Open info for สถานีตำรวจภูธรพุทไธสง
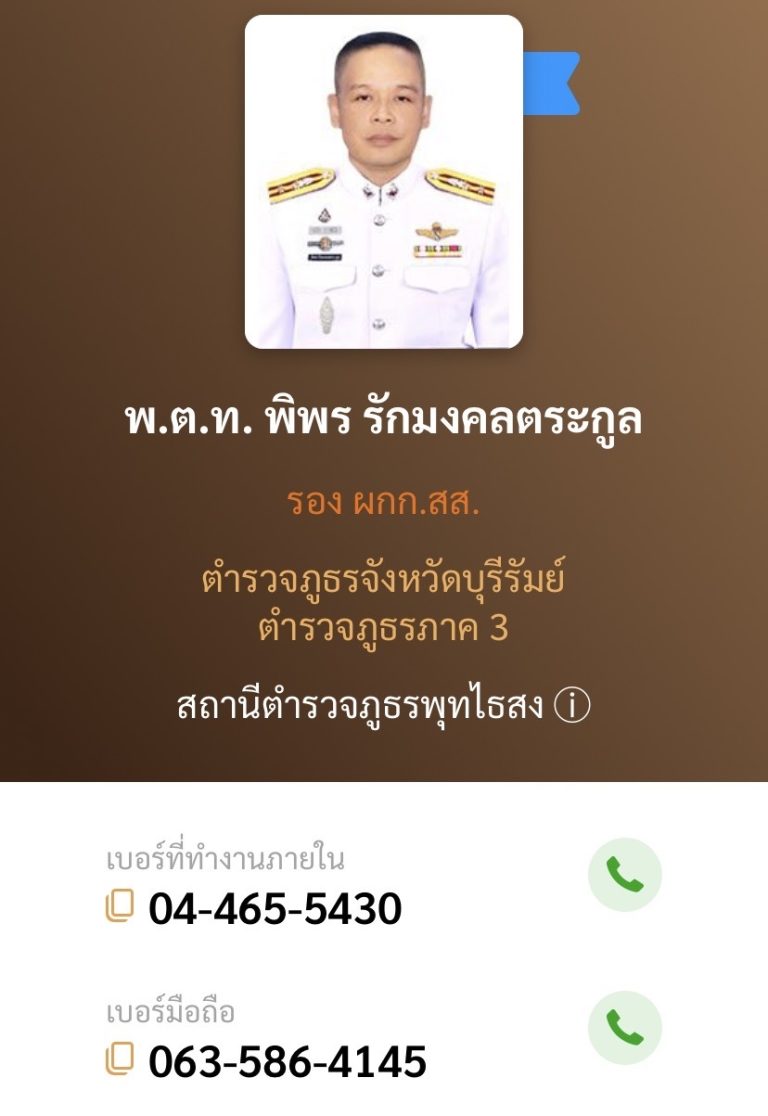Viewport: 768px width, 1116px height. click(x=573, y=707)
